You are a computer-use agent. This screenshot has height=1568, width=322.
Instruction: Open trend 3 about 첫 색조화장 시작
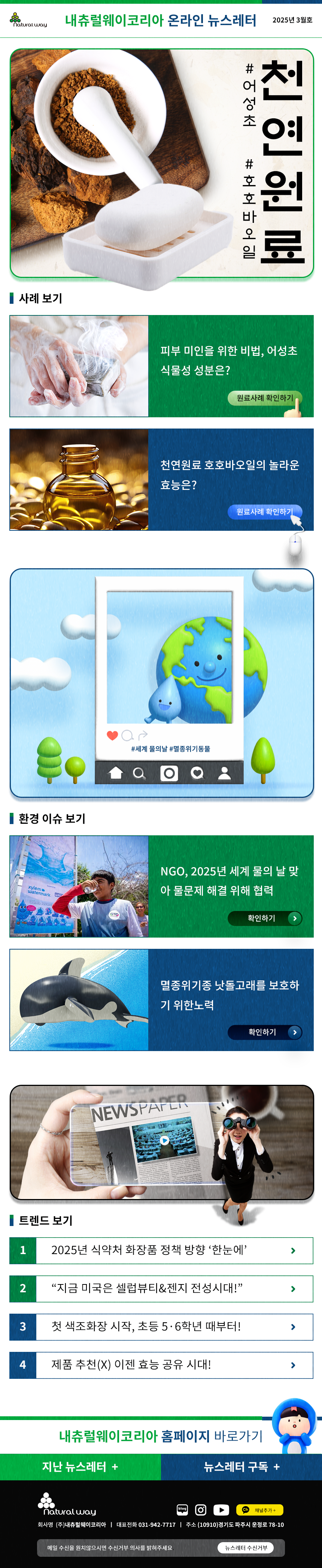(161, 1327)
